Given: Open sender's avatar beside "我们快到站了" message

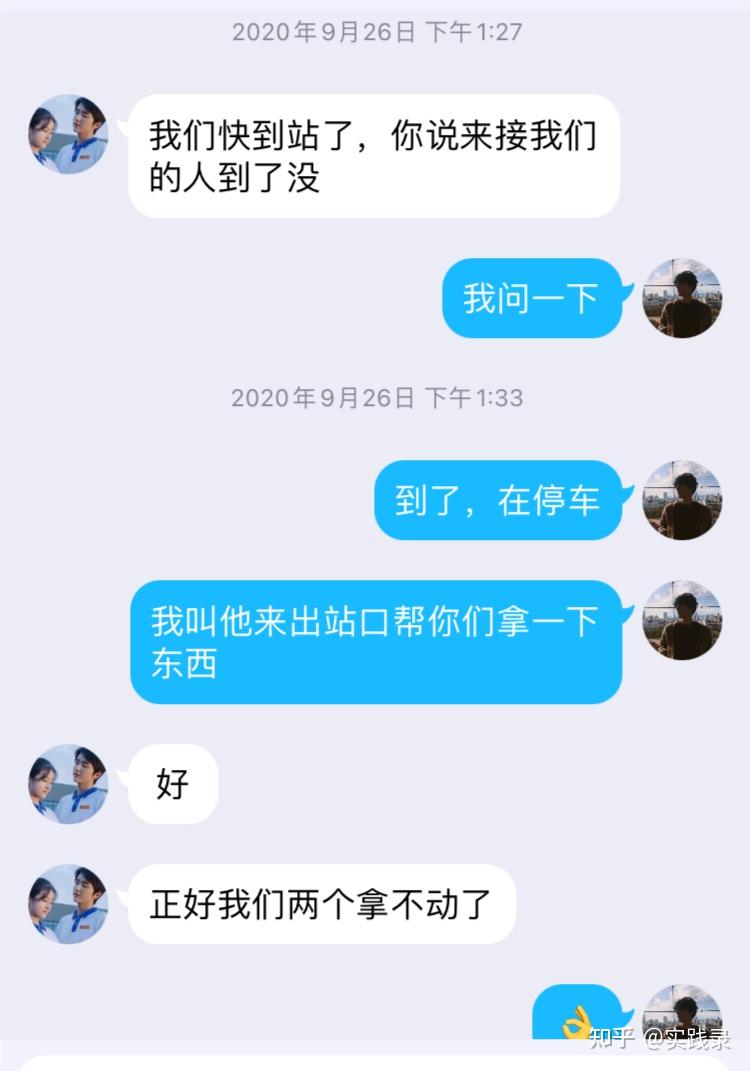Looking at the screenshot, I should pyautogui.click(x=68, y=134).
